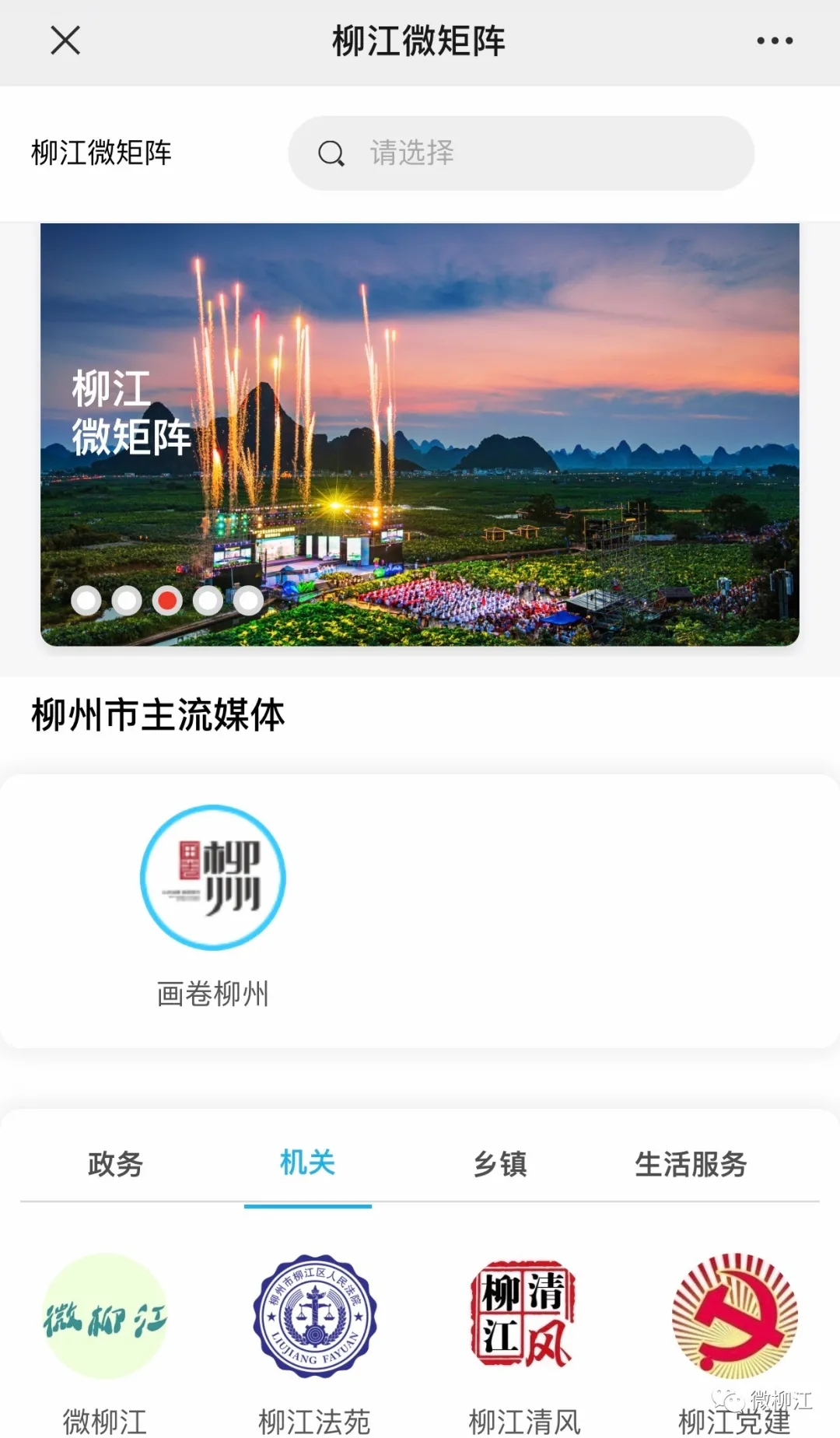Image resolution: width=840 pixels, height=1438 pixels.
Task: Switch to the 乡镇 tab
Action: pos(500,1164)
